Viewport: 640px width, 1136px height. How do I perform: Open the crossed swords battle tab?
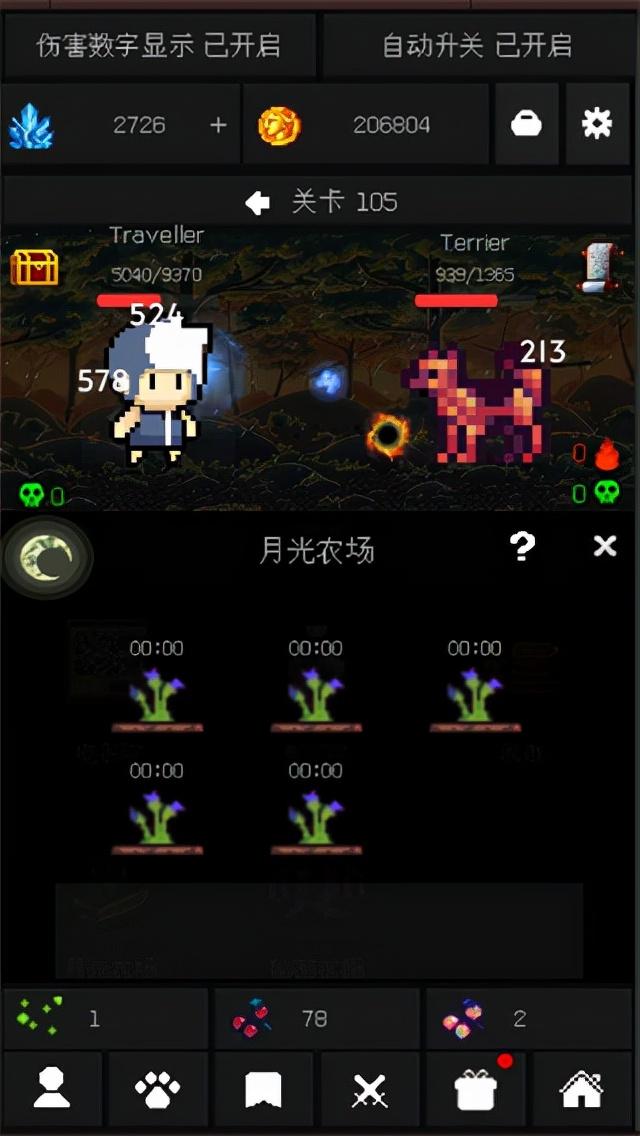[x=370, y=1090]
